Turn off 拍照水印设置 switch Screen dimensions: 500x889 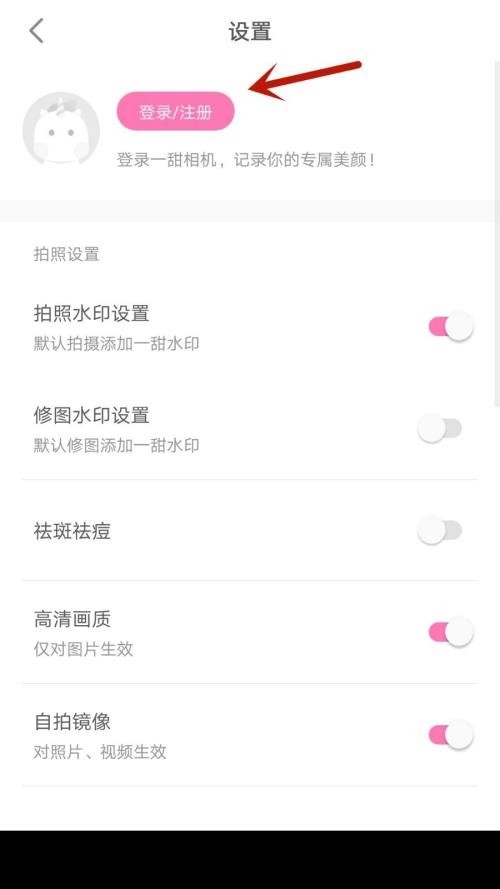coord(451,327)
